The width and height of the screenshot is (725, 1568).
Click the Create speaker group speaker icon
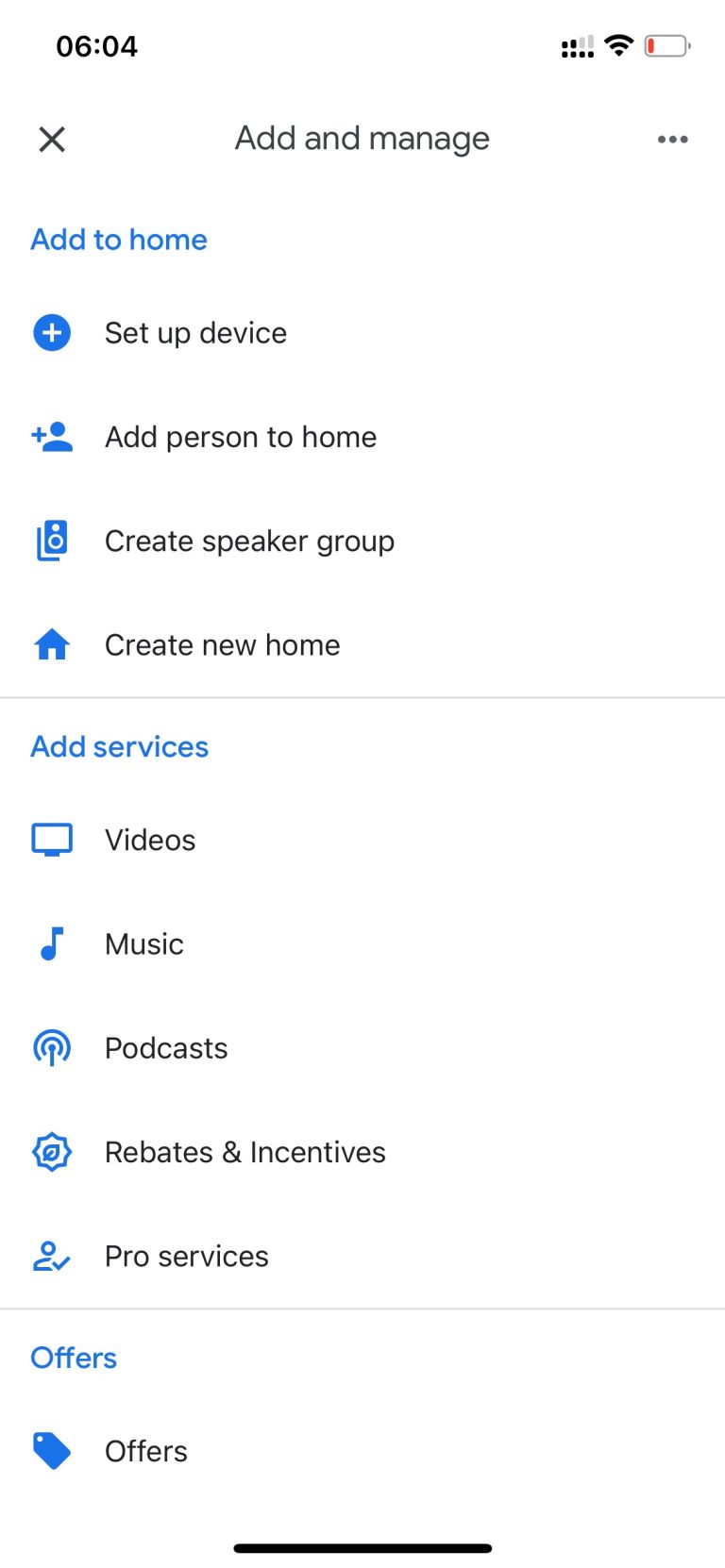coord(52,540)
